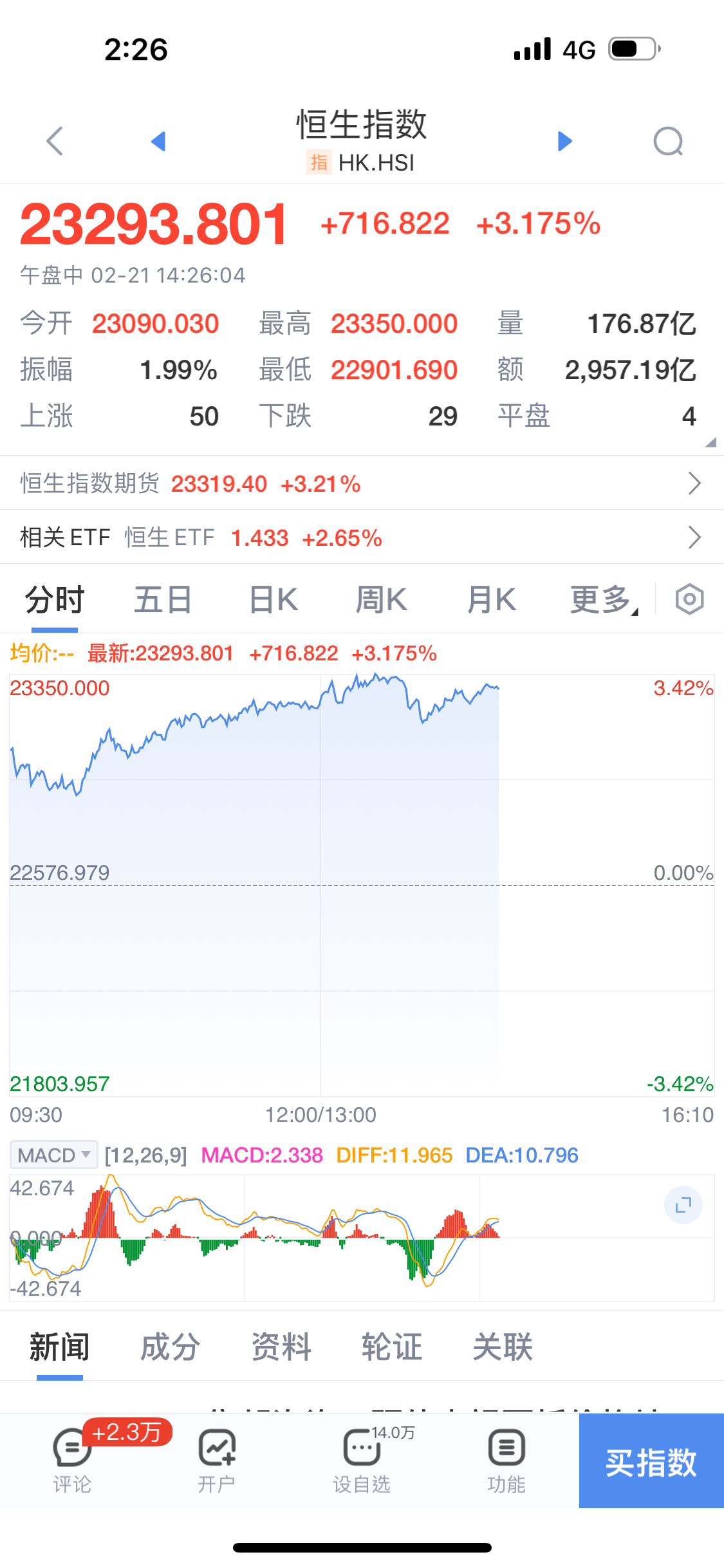724x1568 pixels.
Task: Switch to the 日K chart tab
Action: (x=274, y=600)
